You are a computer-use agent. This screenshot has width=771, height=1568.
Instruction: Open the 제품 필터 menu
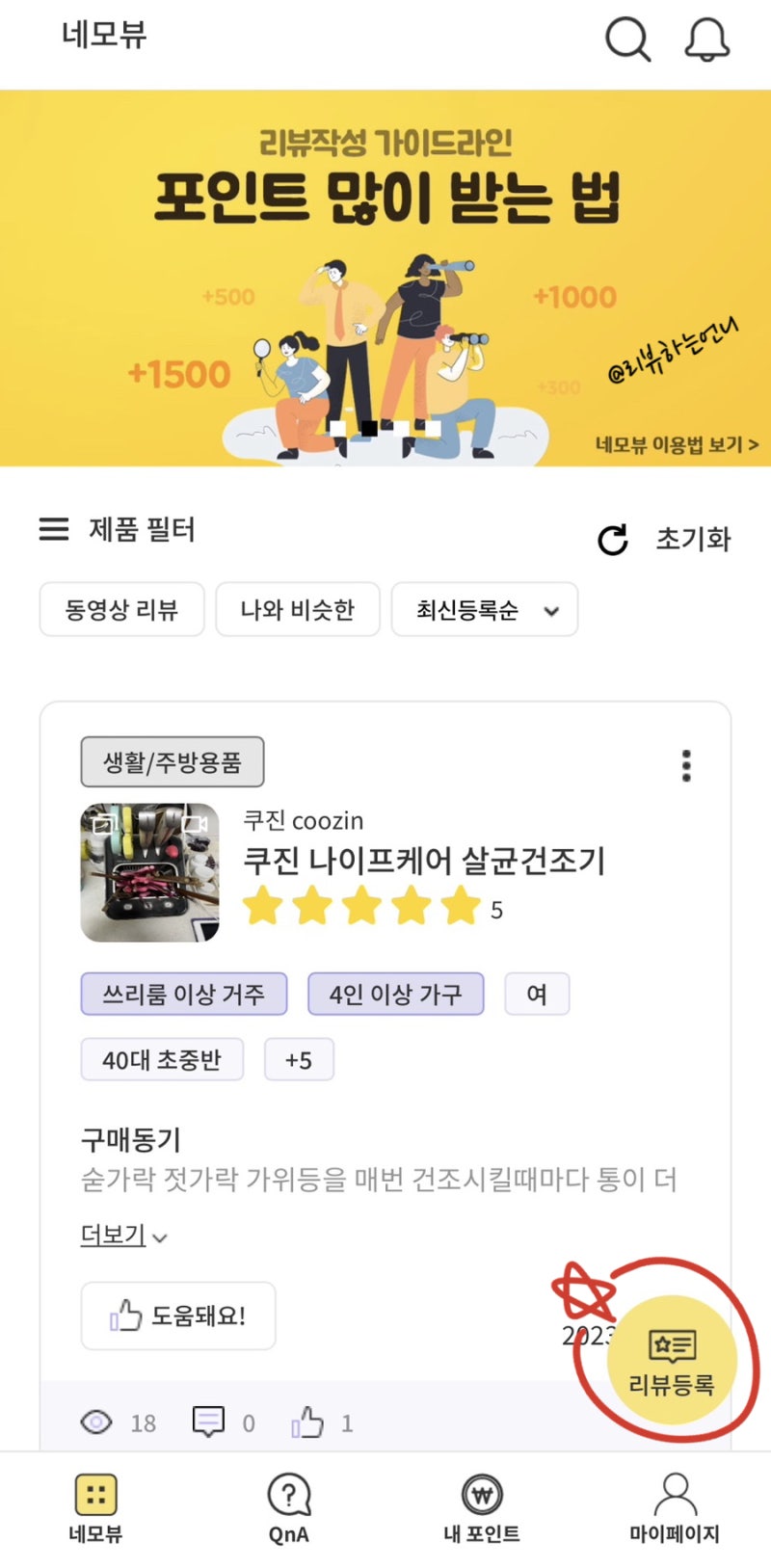(117, 529)
